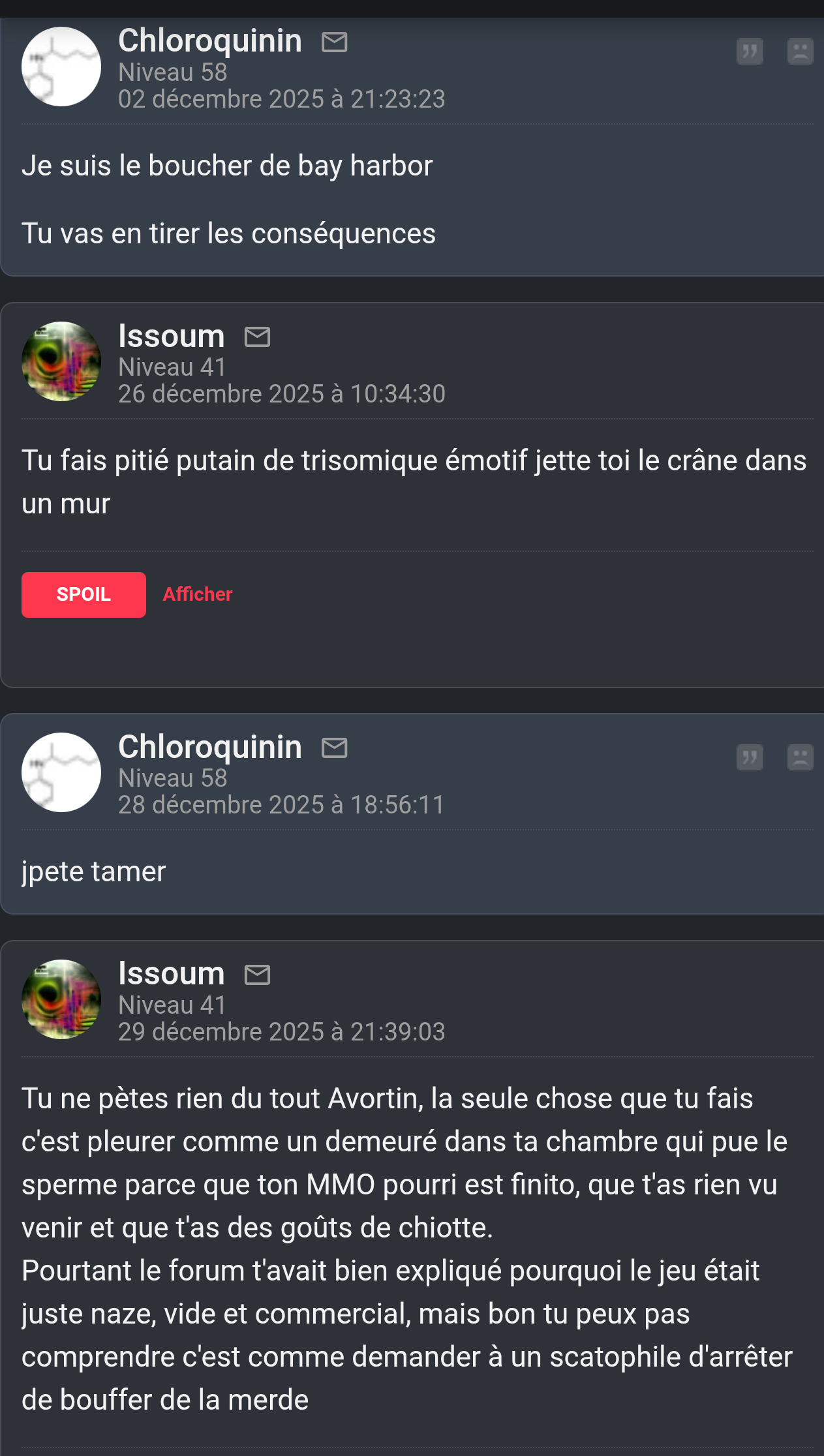Tap the envelope icon on Chloroquinin's 28 décembre post
The width and height of the screenshot is (824, 1456).
click(x=335, y=748)
